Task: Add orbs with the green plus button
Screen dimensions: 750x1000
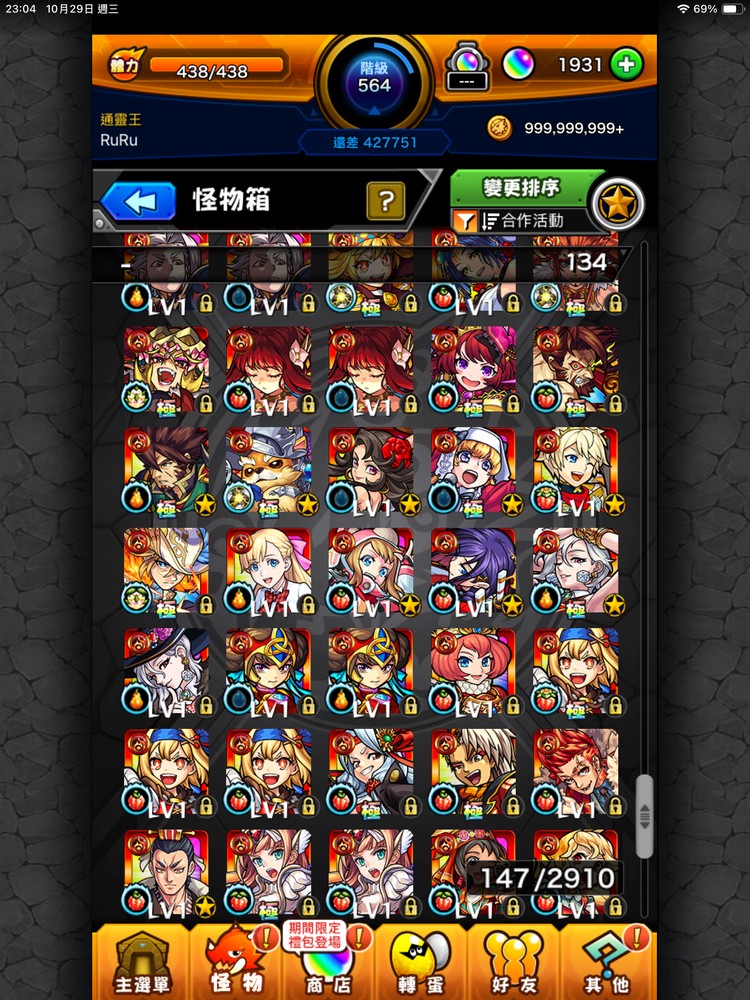Action: [627, 65]
